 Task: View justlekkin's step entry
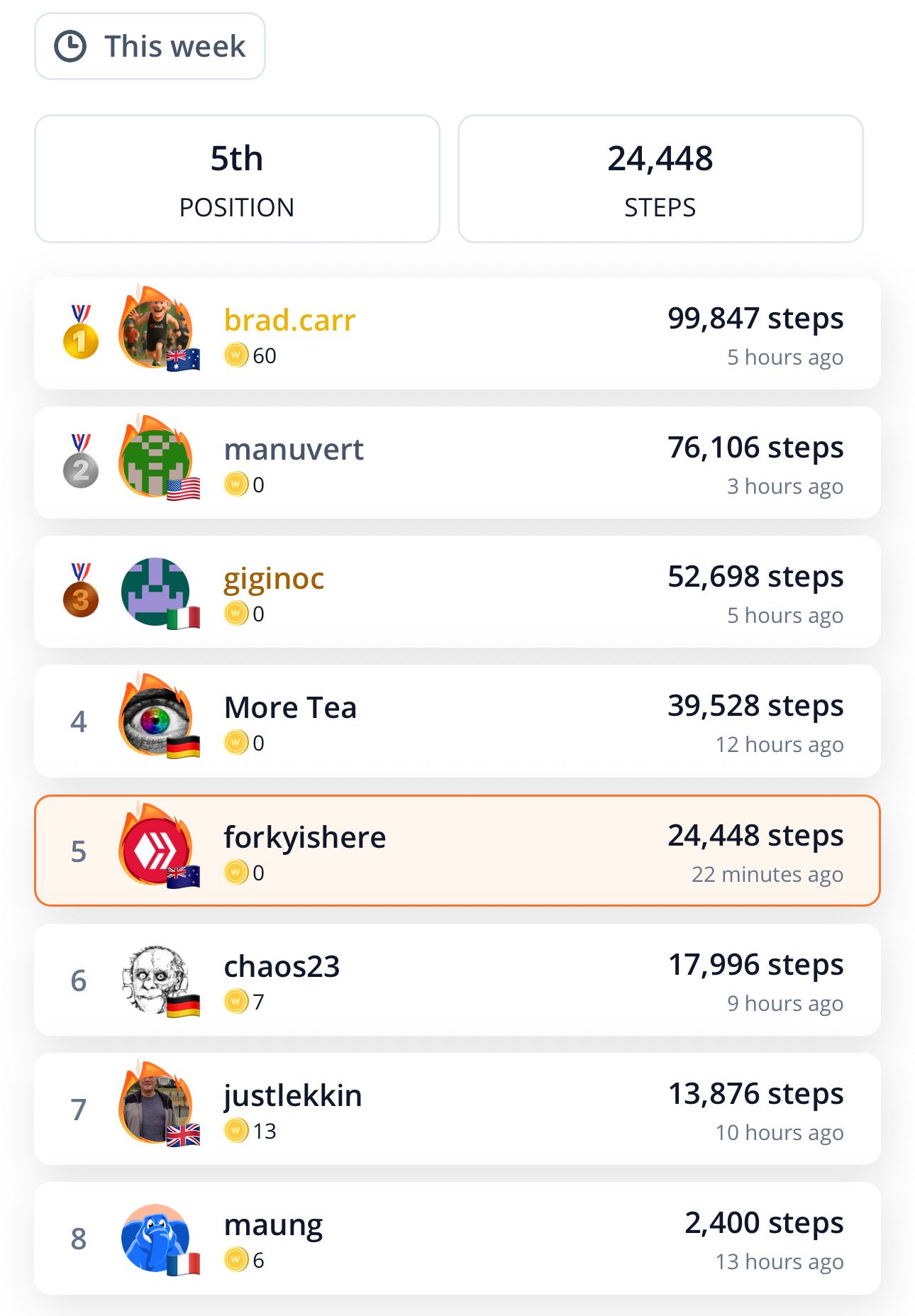[457, 1109]
